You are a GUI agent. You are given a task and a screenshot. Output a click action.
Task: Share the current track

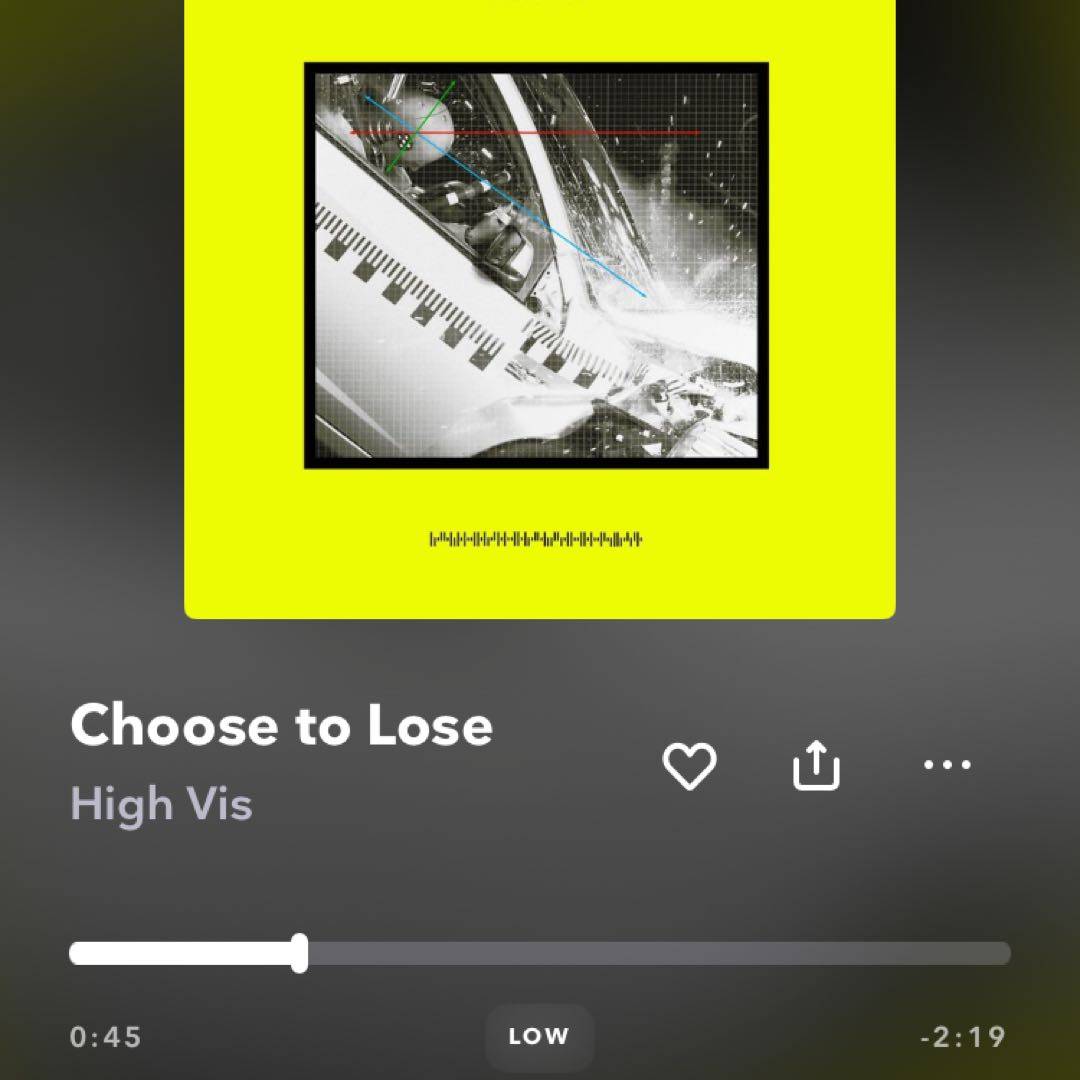tap(816, 766)
